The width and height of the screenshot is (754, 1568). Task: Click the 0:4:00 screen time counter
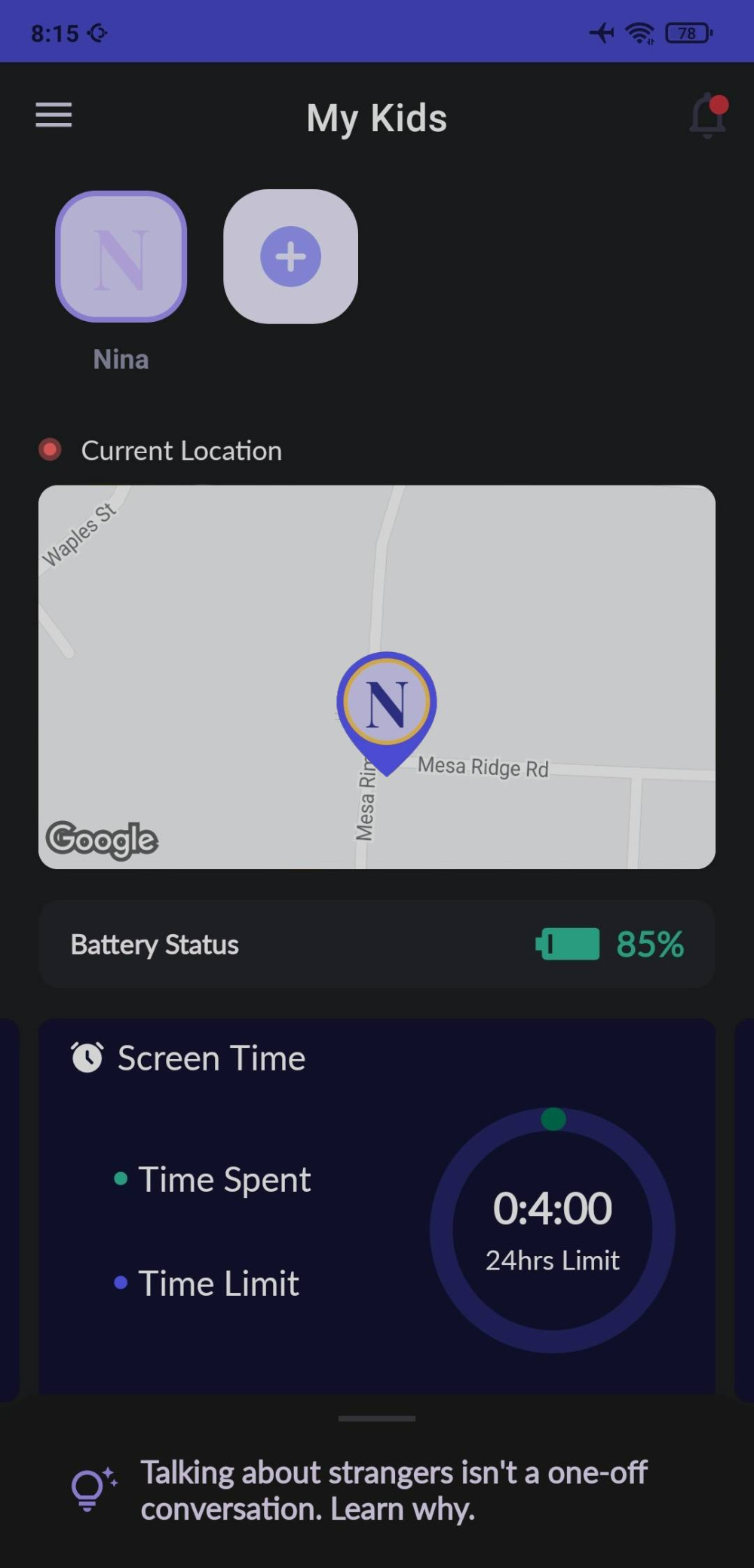tap(553, 1208)
